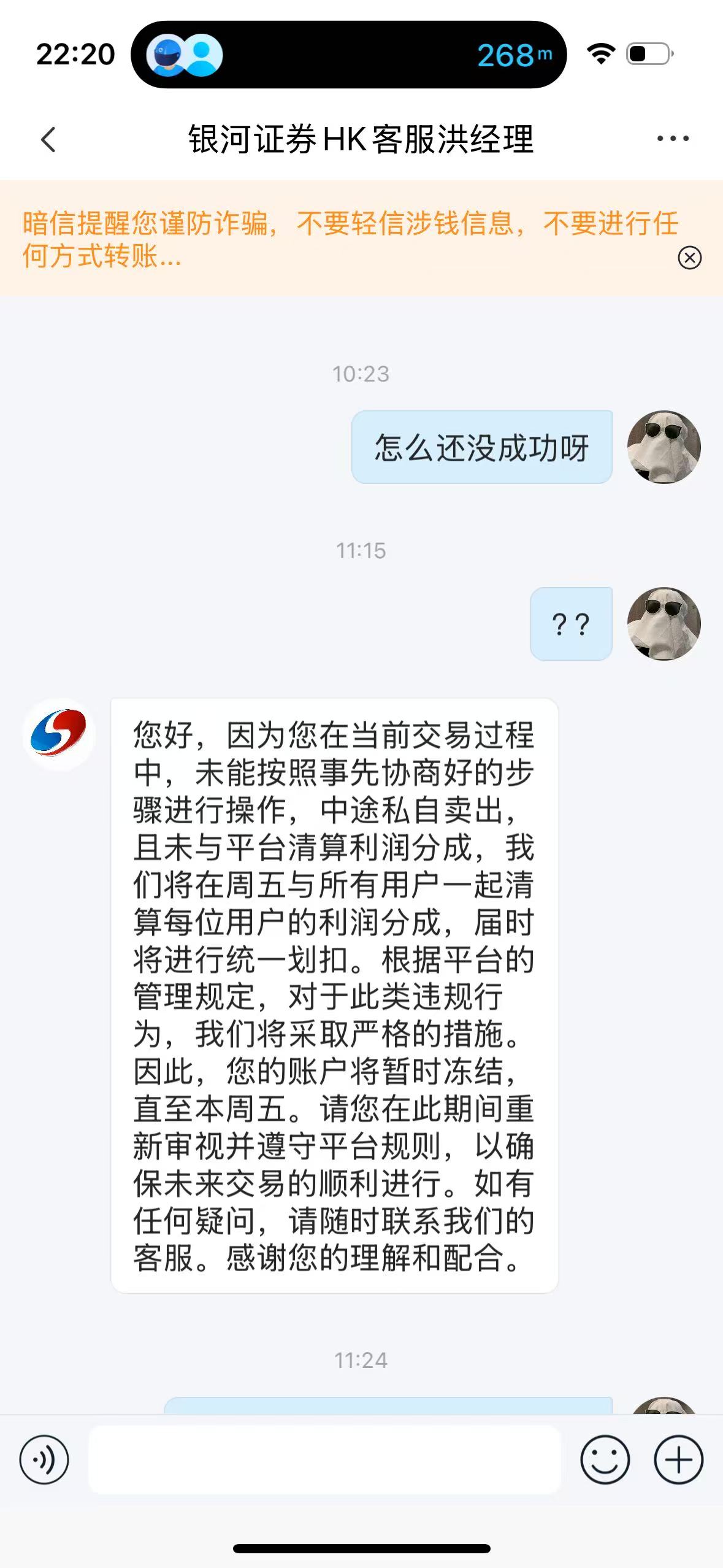Tap the Dynamic Island pill at top

pyautogui.click(x=350, y=55)
